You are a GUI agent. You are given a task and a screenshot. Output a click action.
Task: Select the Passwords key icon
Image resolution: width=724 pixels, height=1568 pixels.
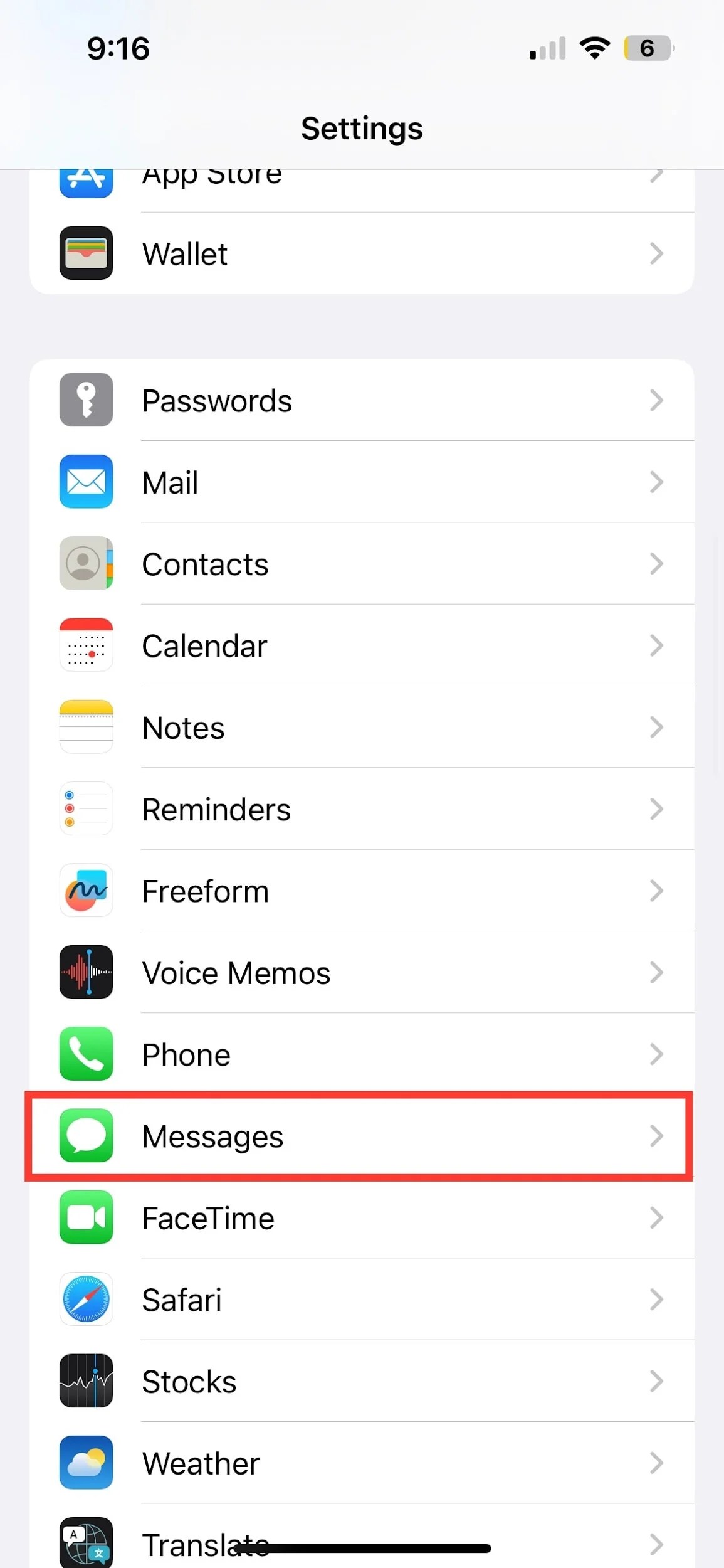coord(86,400)
